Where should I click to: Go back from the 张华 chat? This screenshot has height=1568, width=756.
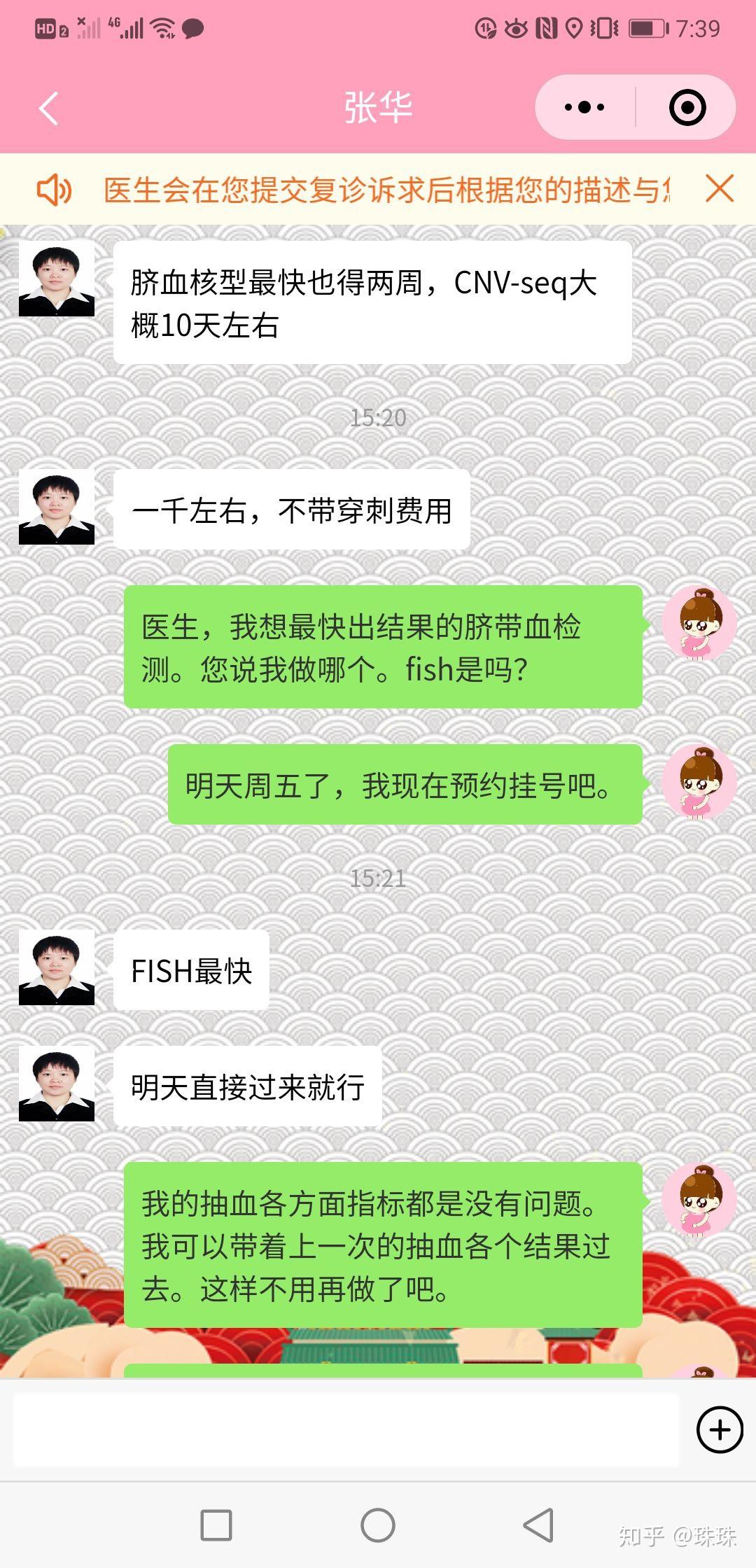(x=48, y=108)
